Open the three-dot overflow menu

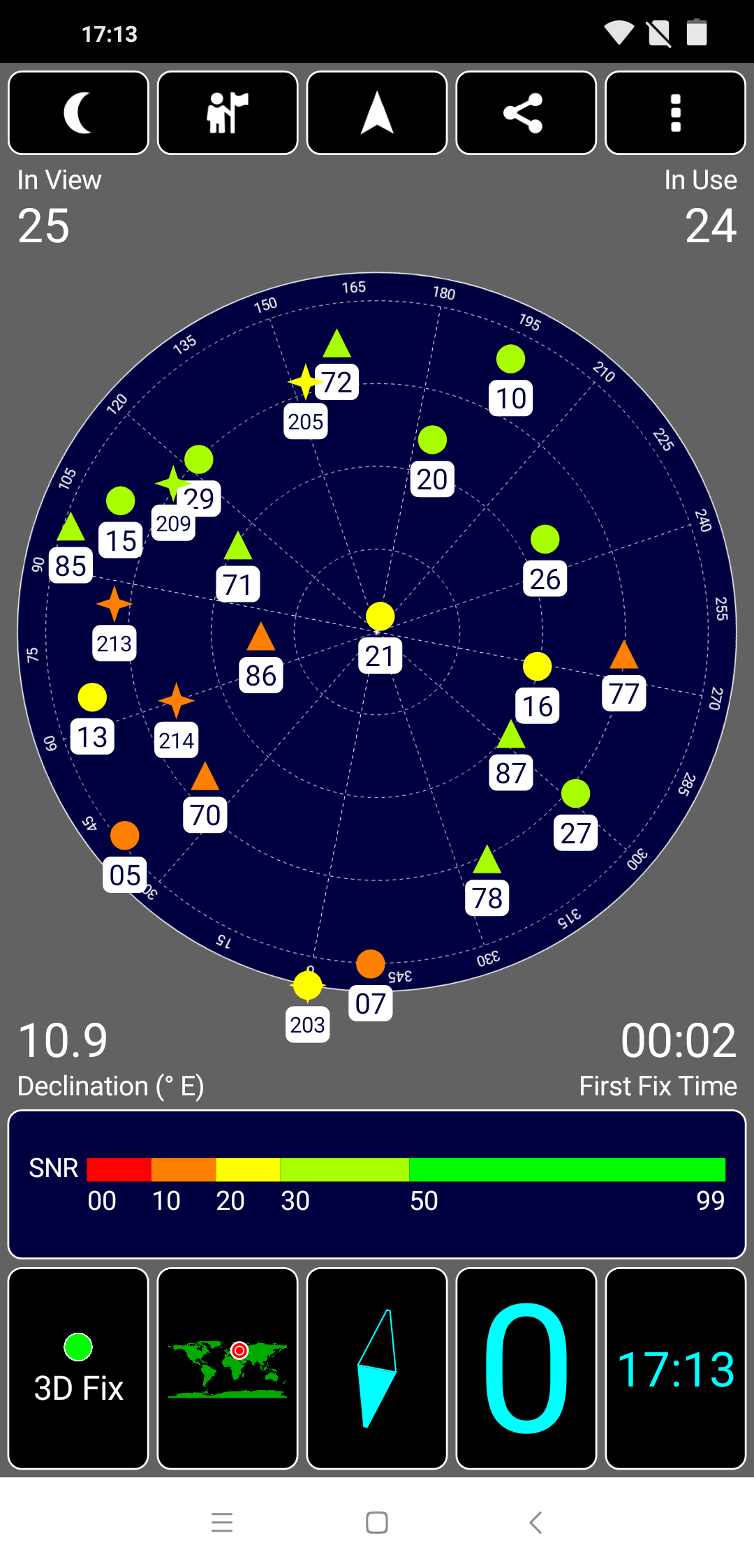[x=675, y=112]
